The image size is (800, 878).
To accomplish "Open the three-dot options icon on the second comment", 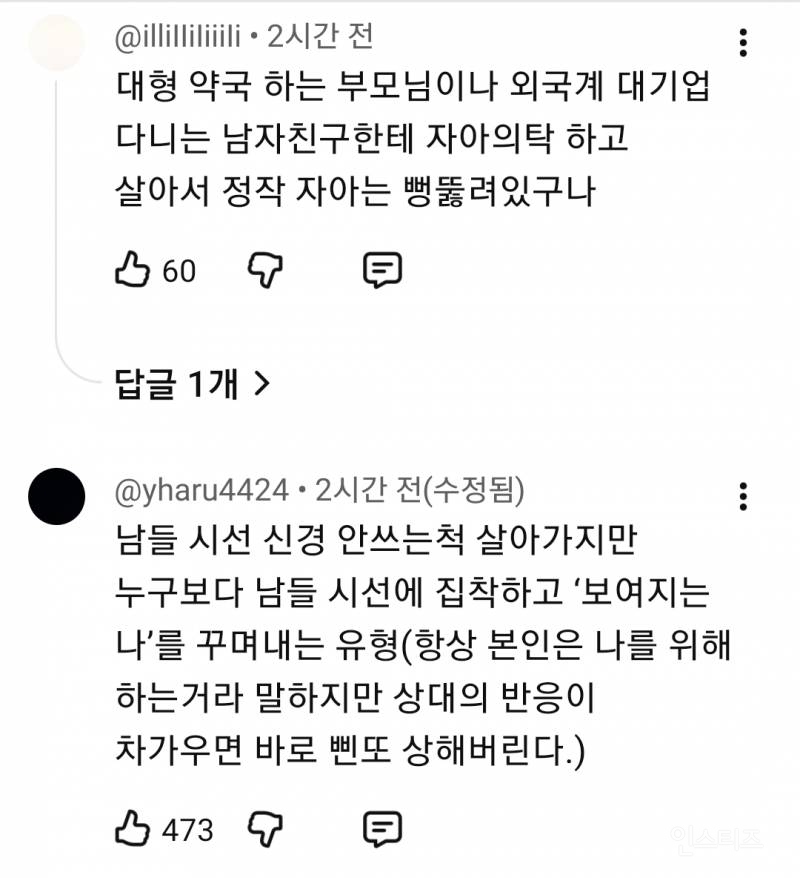I will [745, 498].
